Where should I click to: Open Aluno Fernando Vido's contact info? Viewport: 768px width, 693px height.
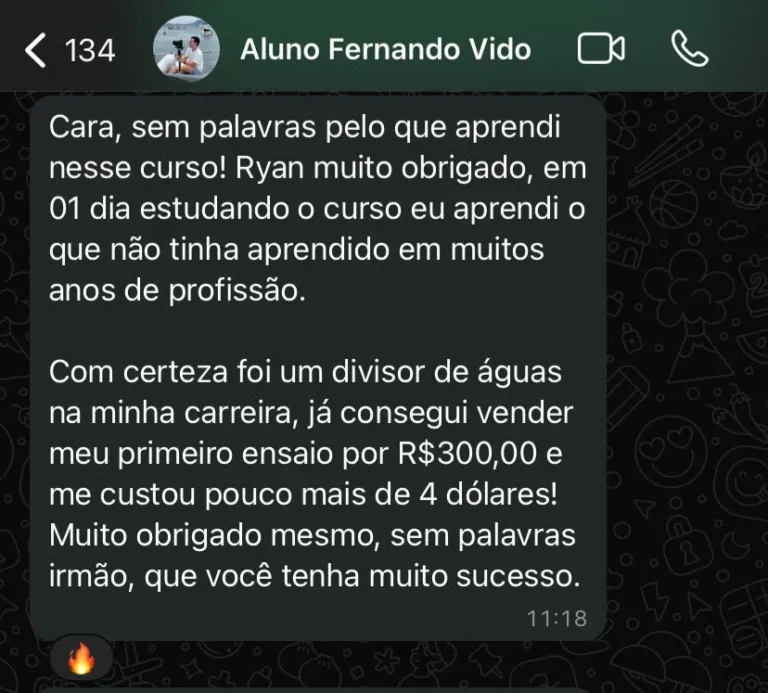pyautogui.click(x=385, y=49)
